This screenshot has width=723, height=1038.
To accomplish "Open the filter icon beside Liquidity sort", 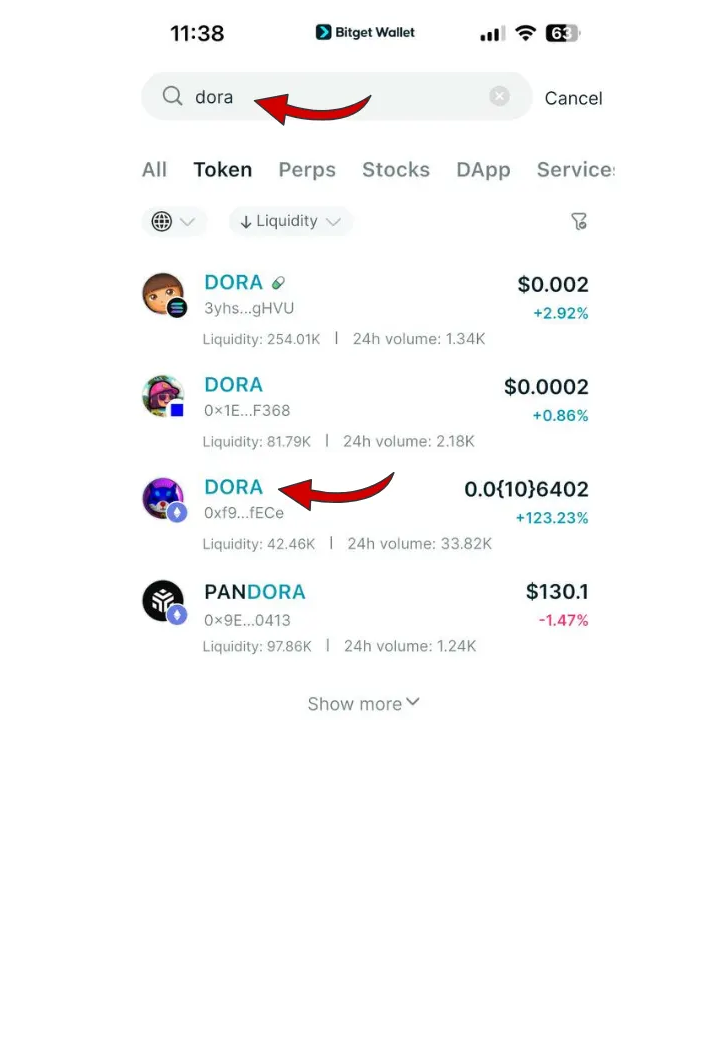I will point(580,221).
